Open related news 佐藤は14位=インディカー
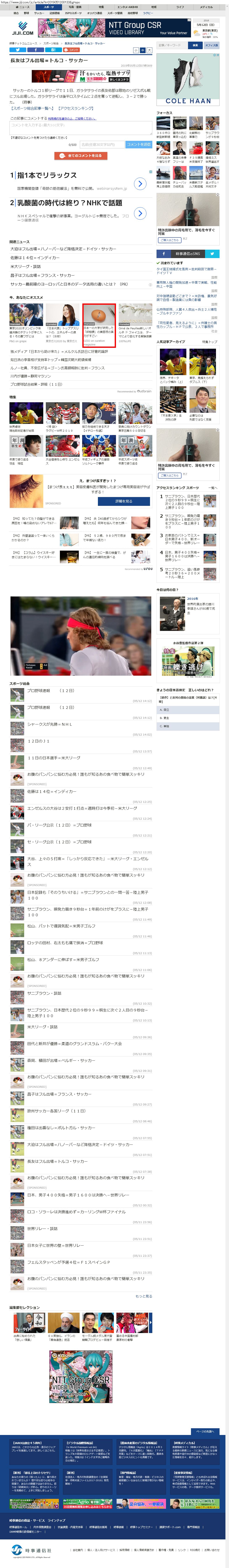The height and width of the screenshot is (1568, 229). [x=35, y=257]
